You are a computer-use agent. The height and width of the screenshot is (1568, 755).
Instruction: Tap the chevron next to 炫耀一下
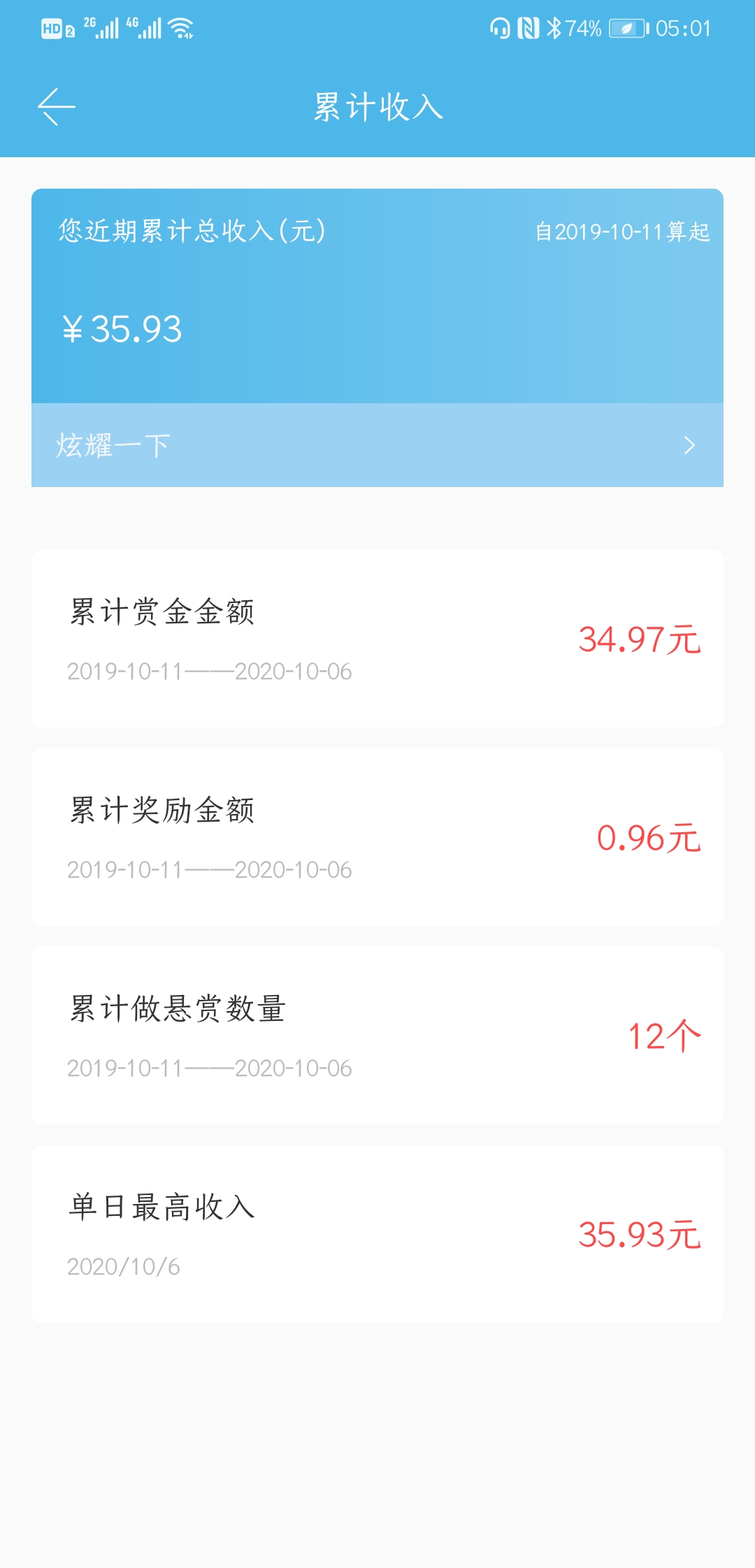coord(689,444)
